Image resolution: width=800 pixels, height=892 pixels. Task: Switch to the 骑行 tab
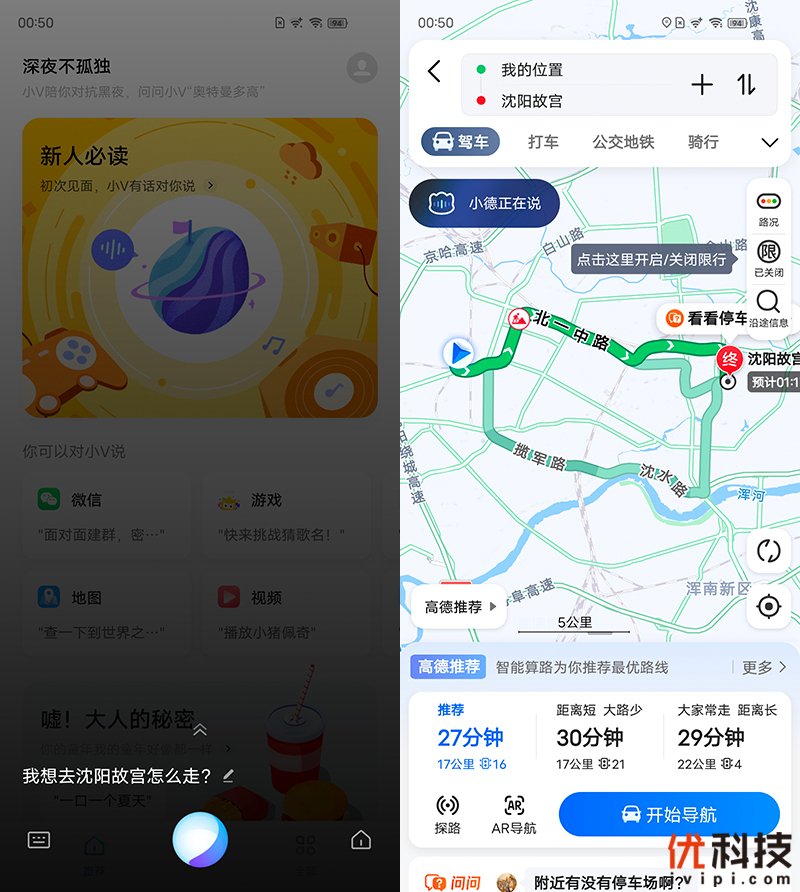click(x=703, y=142)
